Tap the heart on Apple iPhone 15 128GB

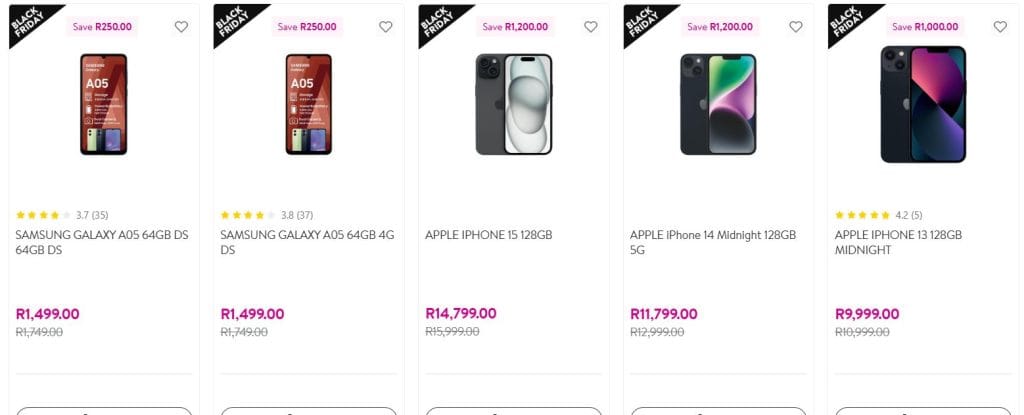coord(591,27)
